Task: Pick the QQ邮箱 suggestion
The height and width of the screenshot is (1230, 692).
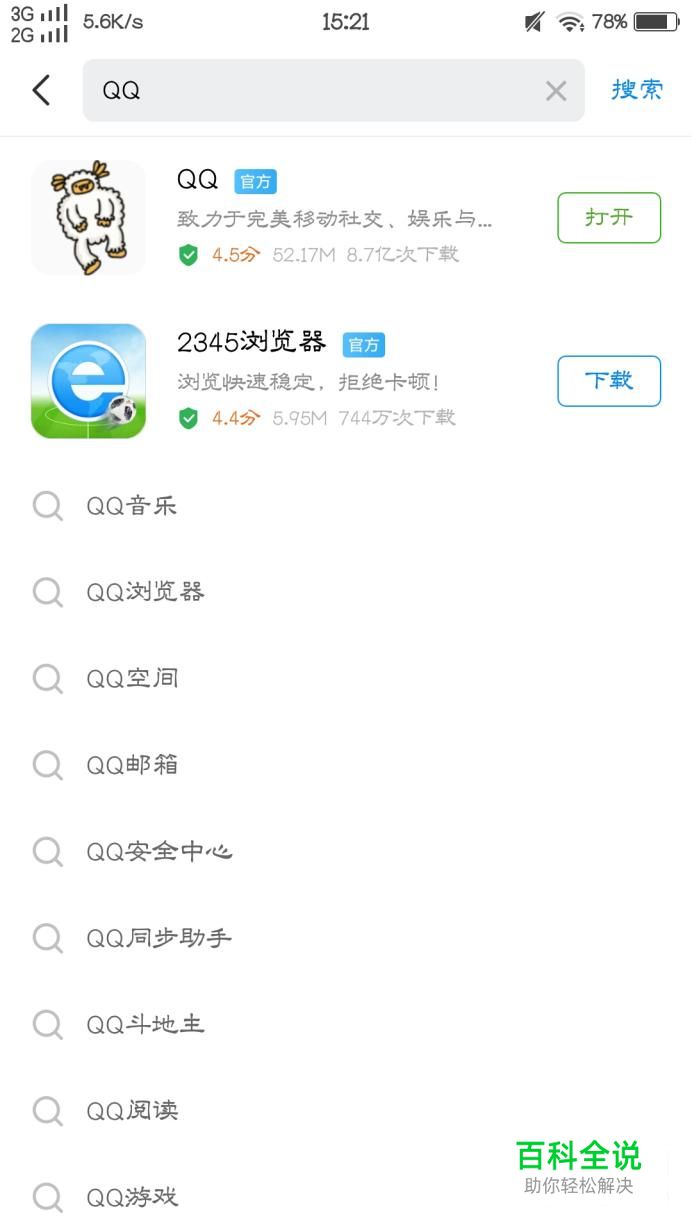Action: click(x=132, y=765)
